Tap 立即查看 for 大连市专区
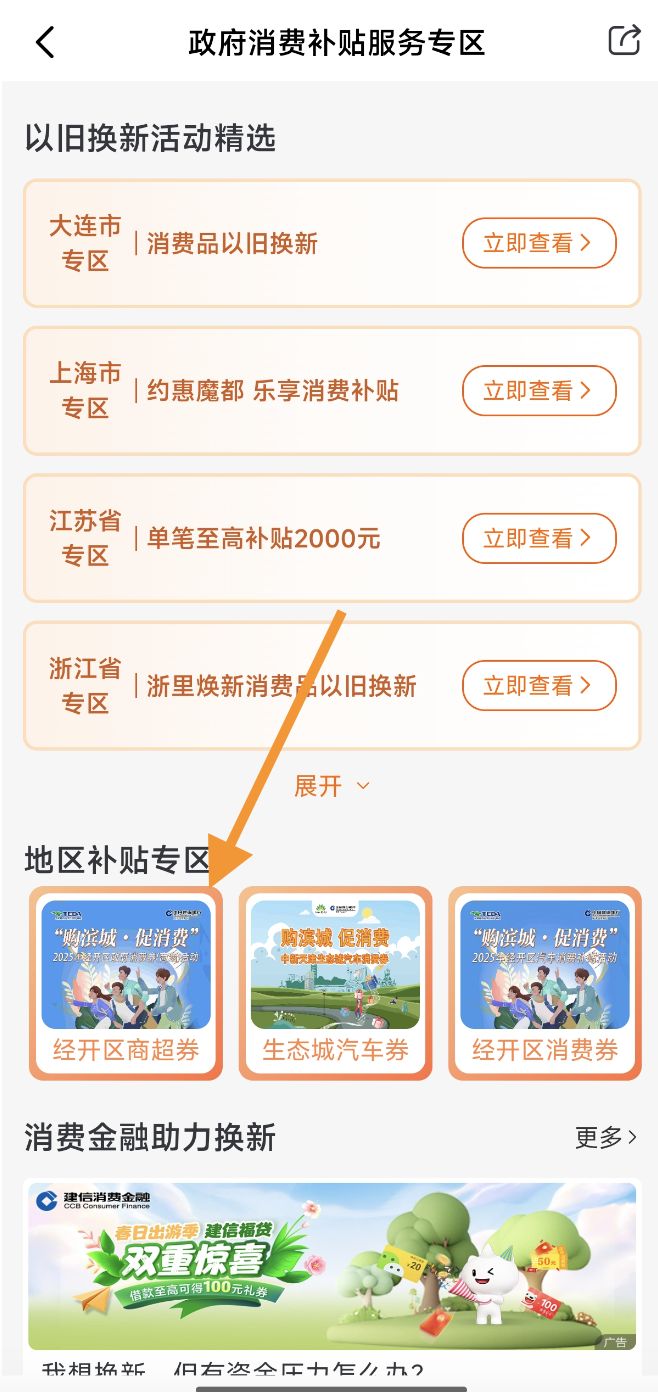The image size is (658, 1392). [x=538, y=243]
